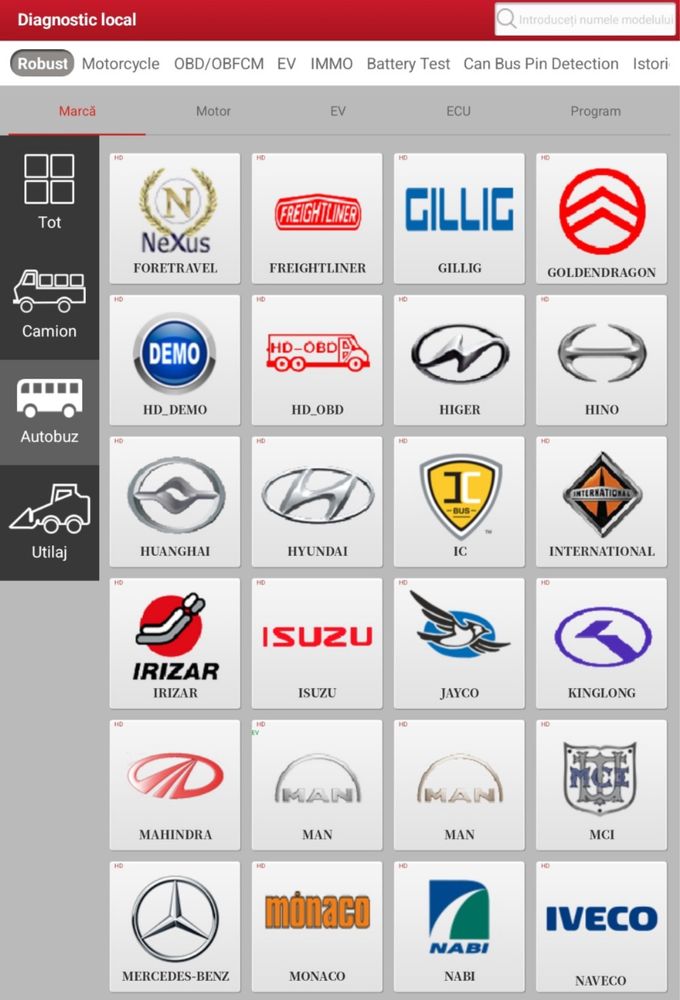The height and width of the screenshot is (1000, 680).
Task: Open the Program filter tab
Action: 595,111
